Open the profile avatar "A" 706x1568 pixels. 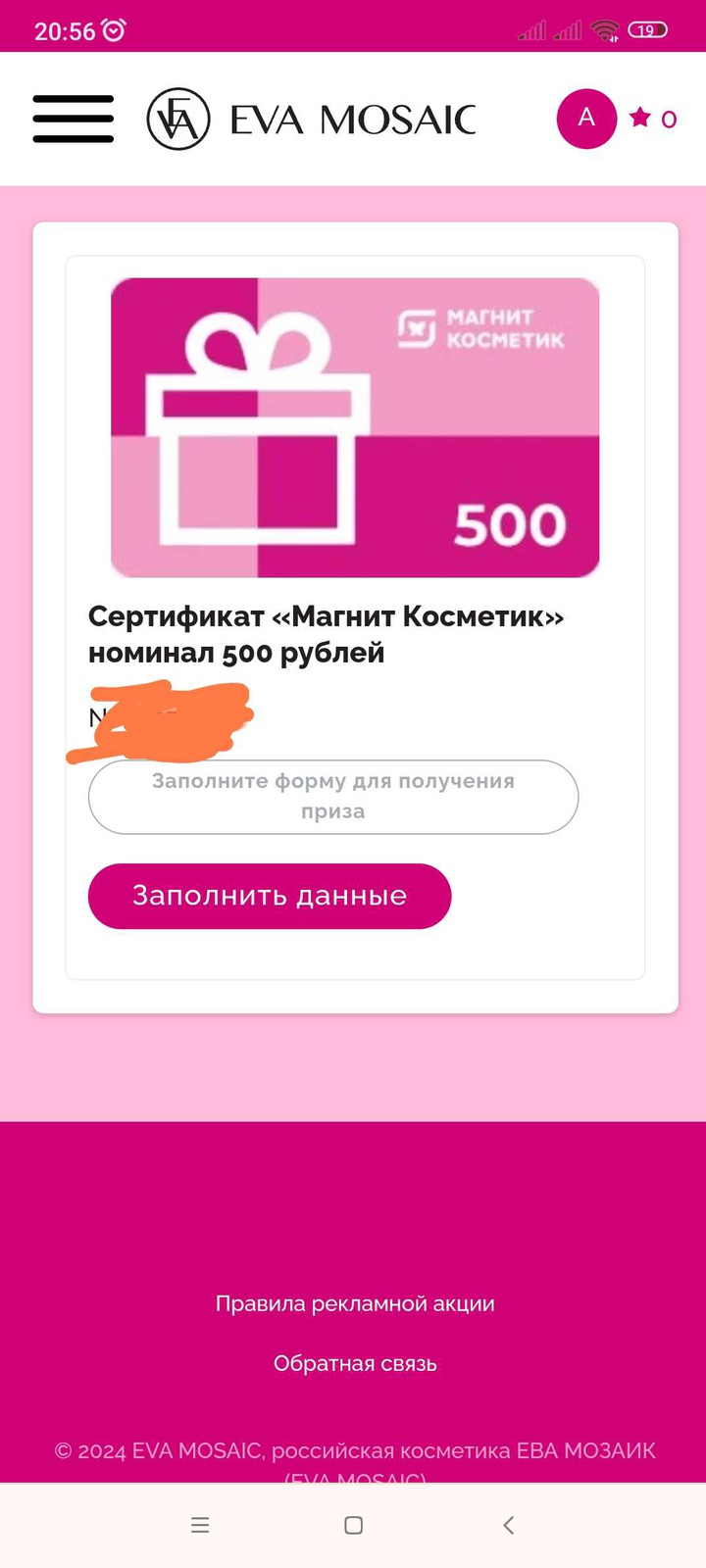click(586, 119)
